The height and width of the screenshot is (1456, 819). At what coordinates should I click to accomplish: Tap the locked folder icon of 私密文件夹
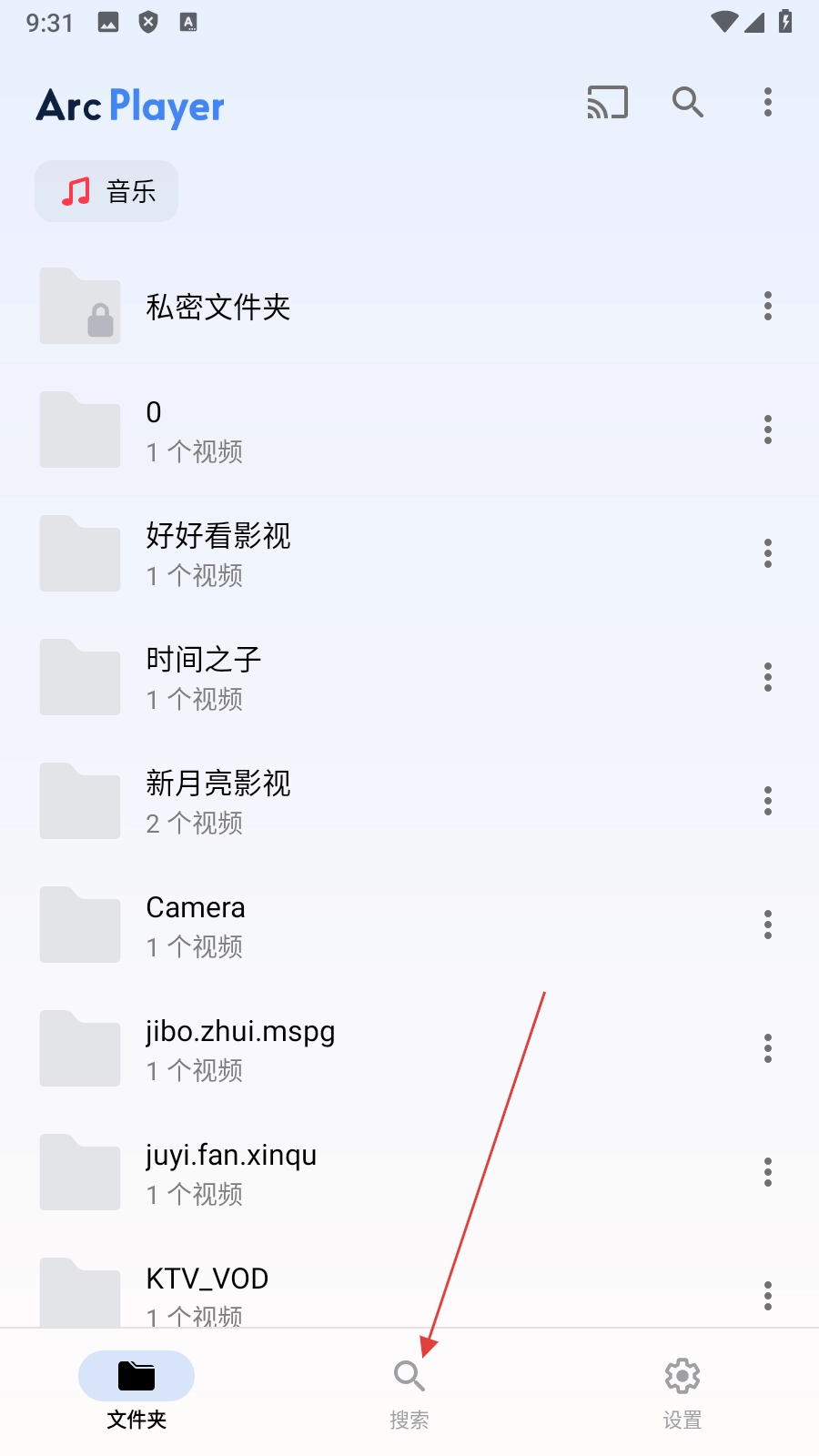point(80,307)
